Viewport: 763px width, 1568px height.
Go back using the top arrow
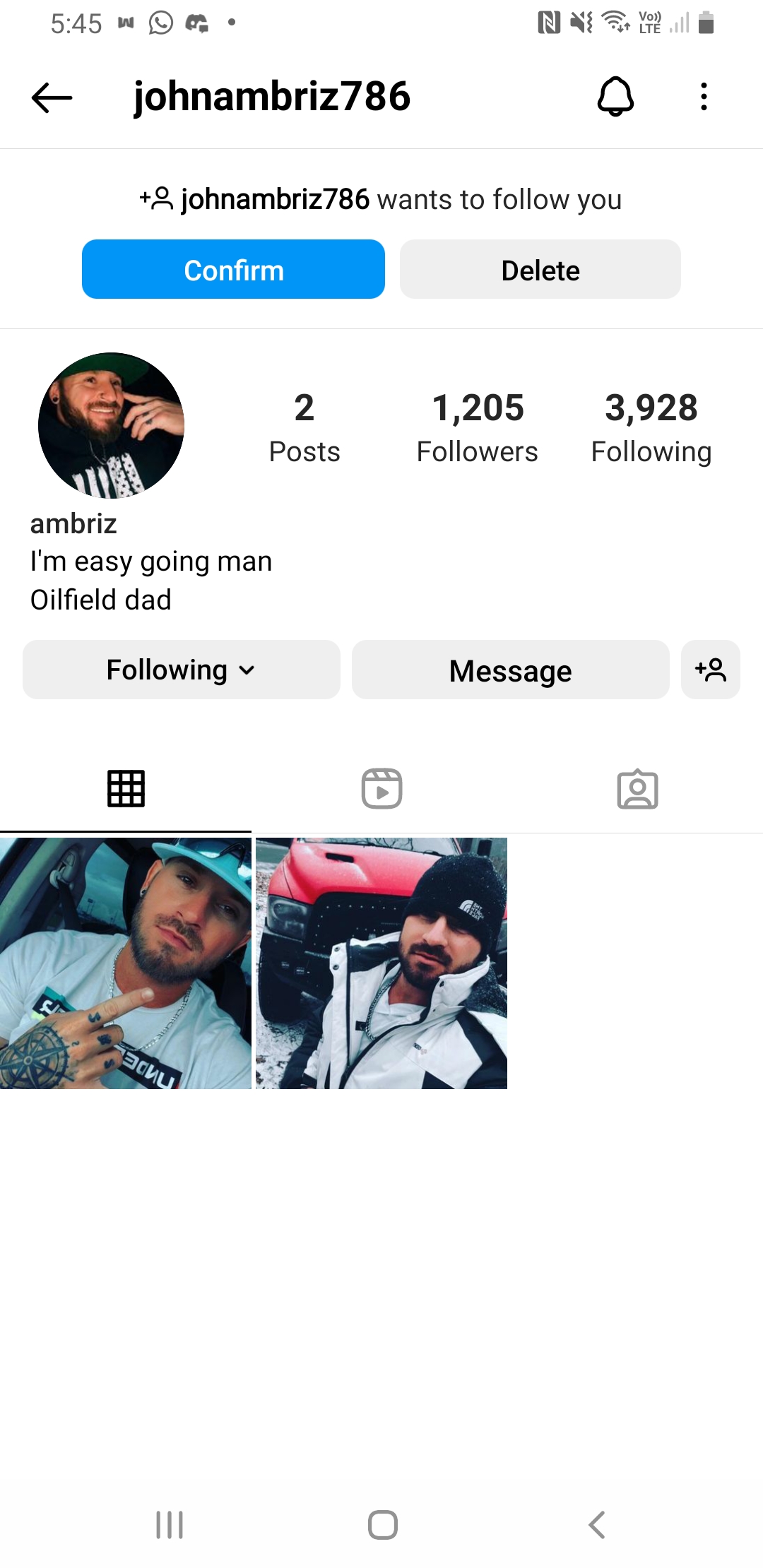click(52, 97)
